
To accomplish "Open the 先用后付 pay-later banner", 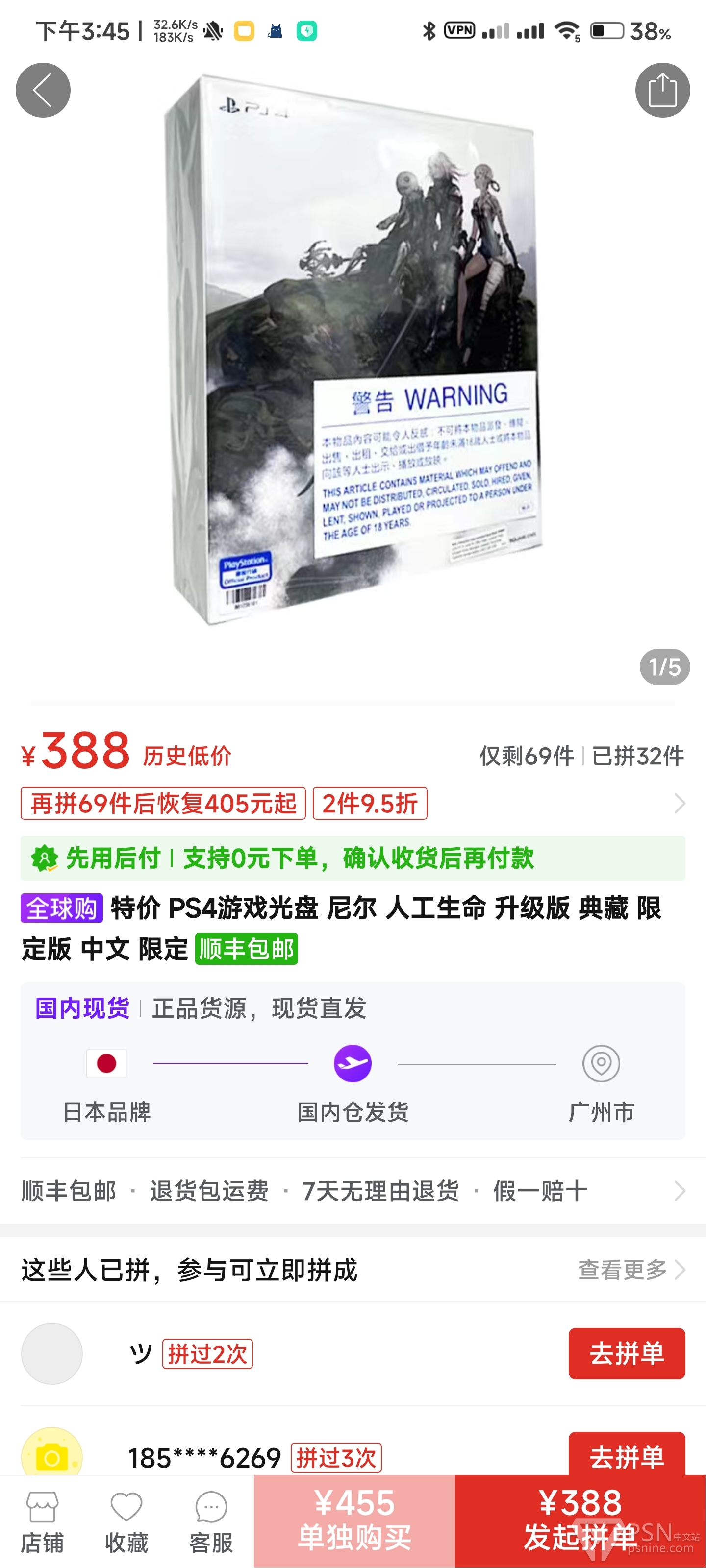I will (353, 858).
